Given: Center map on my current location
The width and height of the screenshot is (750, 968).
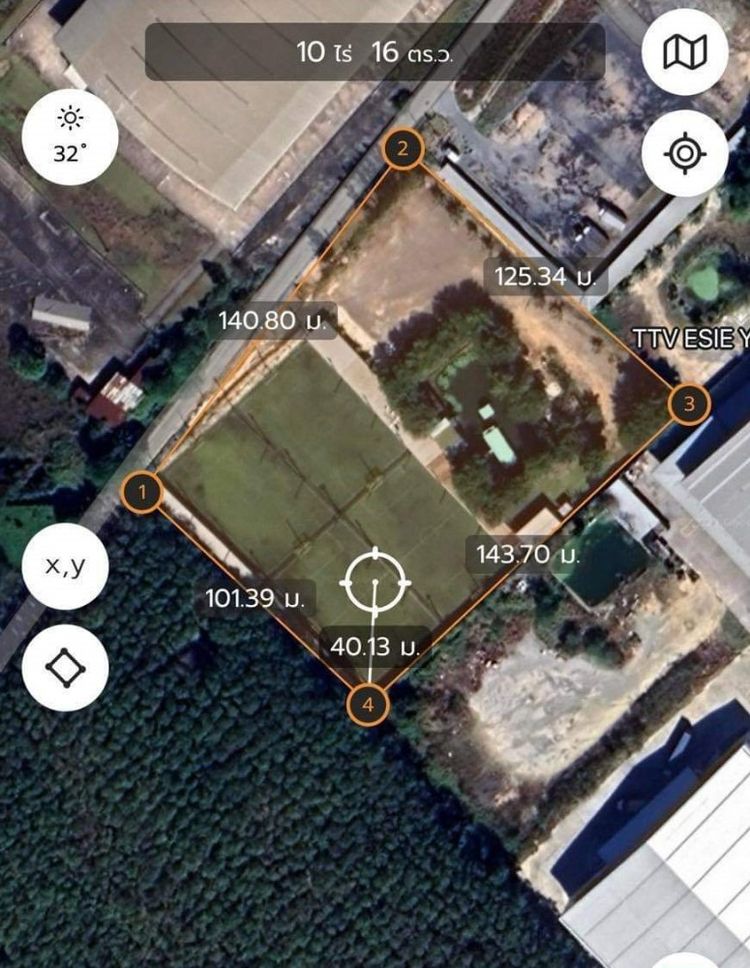Looking at the screenshot, I should [685, 154].
